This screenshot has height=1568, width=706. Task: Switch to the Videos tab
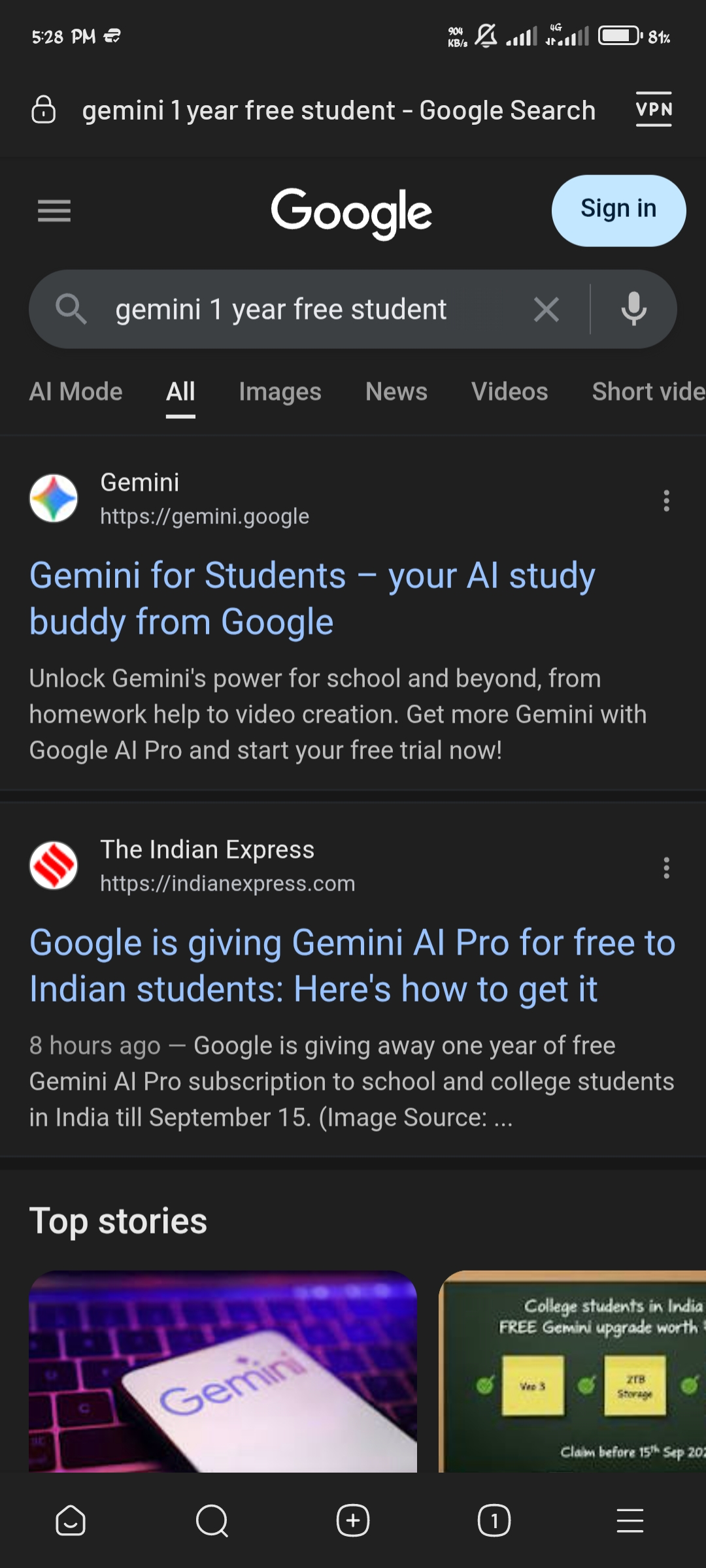pos(509,392)
